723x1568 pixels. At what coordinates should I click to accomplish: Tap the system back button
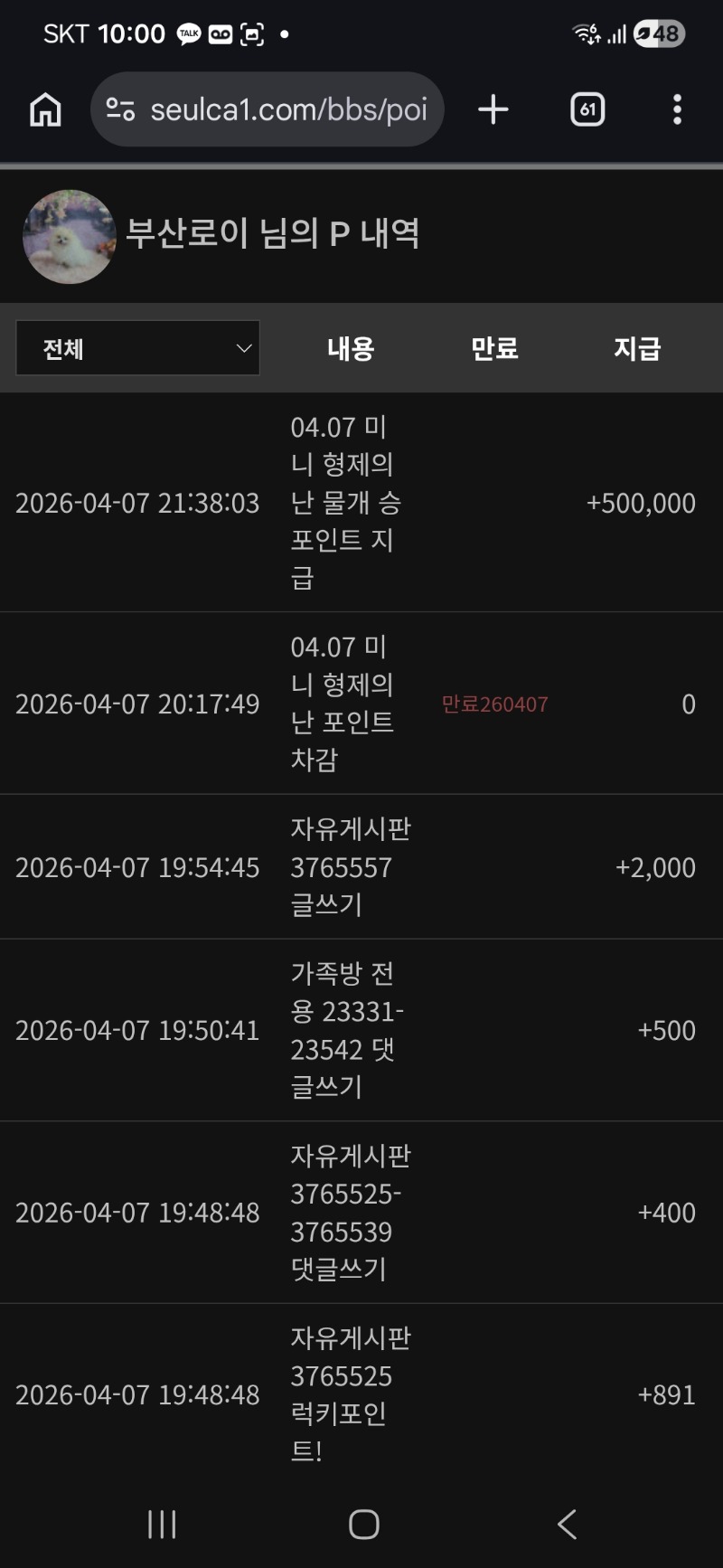pos(567,1524)
